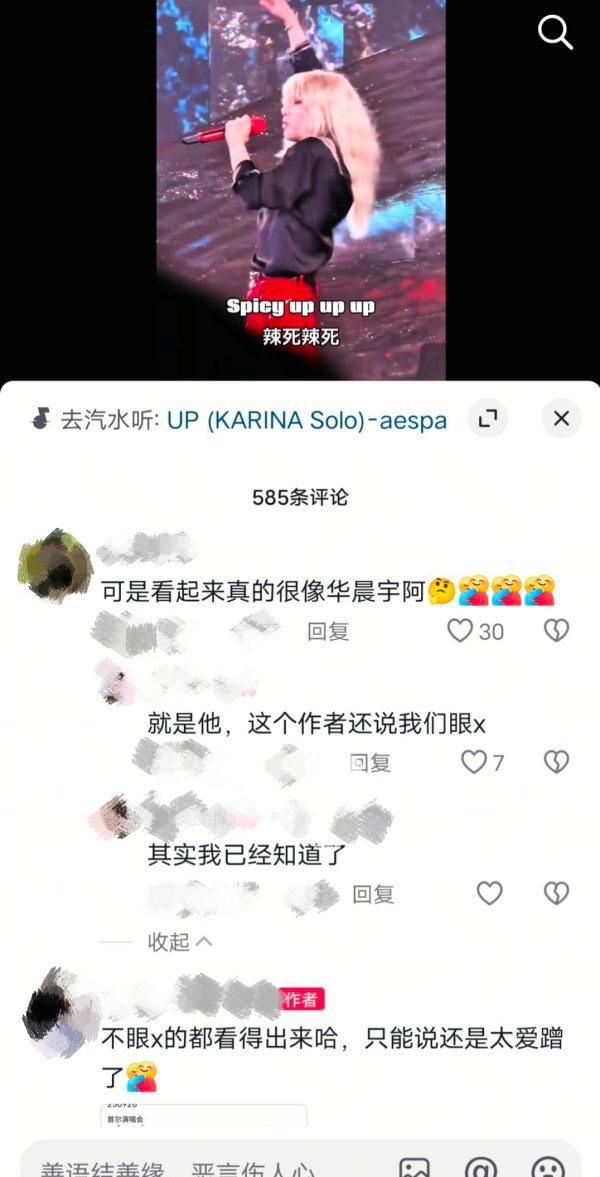The image size is (600, 1177).
Task: Close the comments panel
Action: coord(561,419)
